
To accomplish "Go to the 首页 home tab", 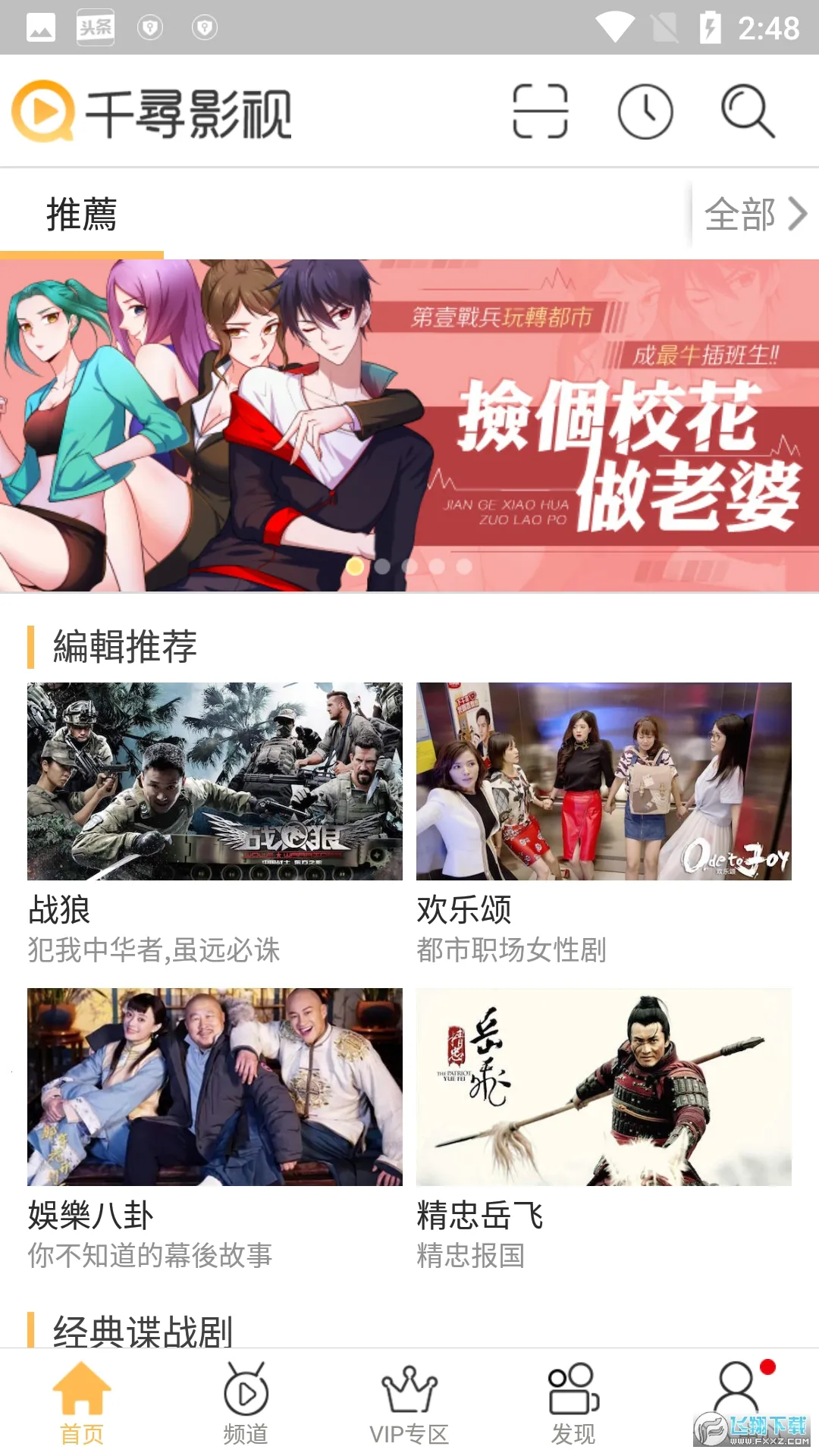I will click(82, 1403).
